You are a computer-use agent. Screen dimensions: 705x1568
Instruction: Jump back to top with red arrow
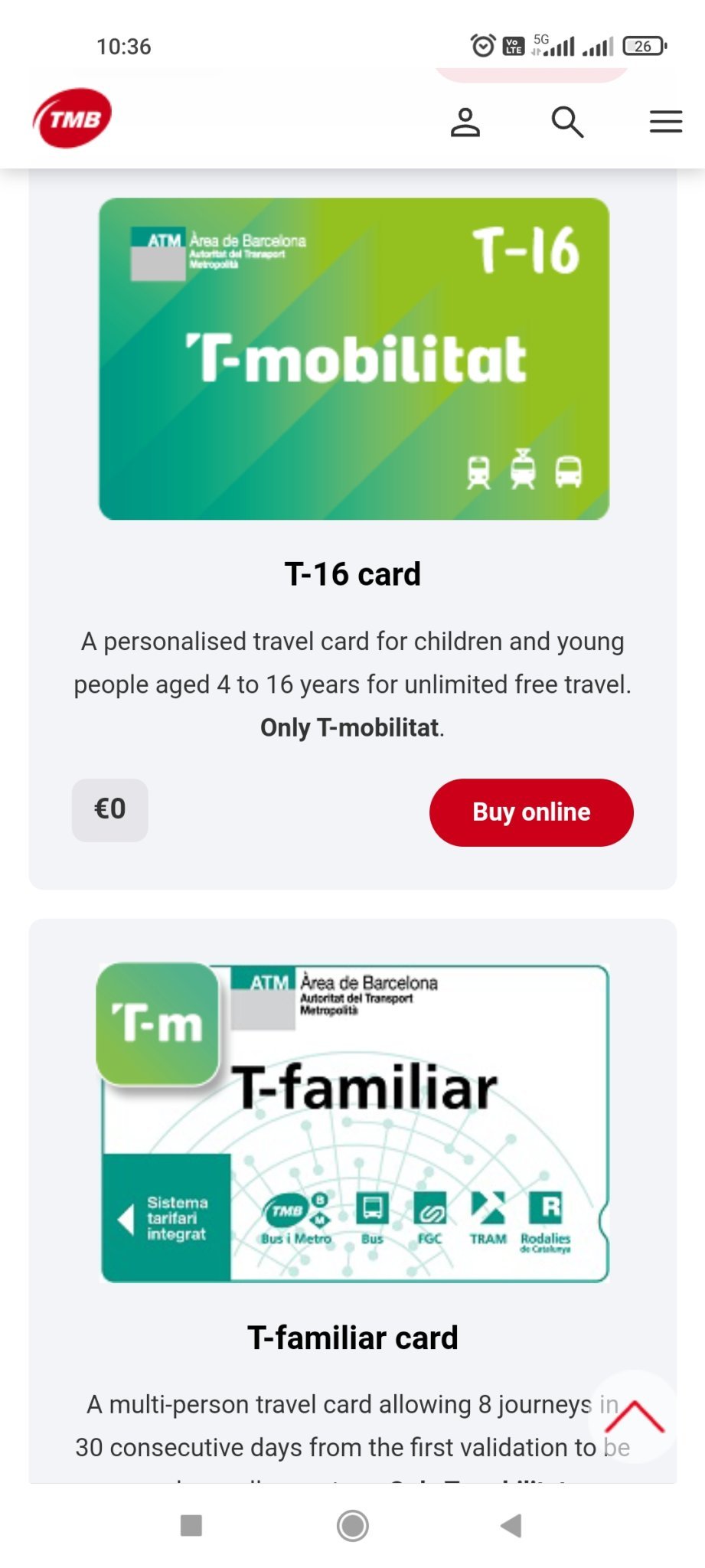click(634, 1416)
